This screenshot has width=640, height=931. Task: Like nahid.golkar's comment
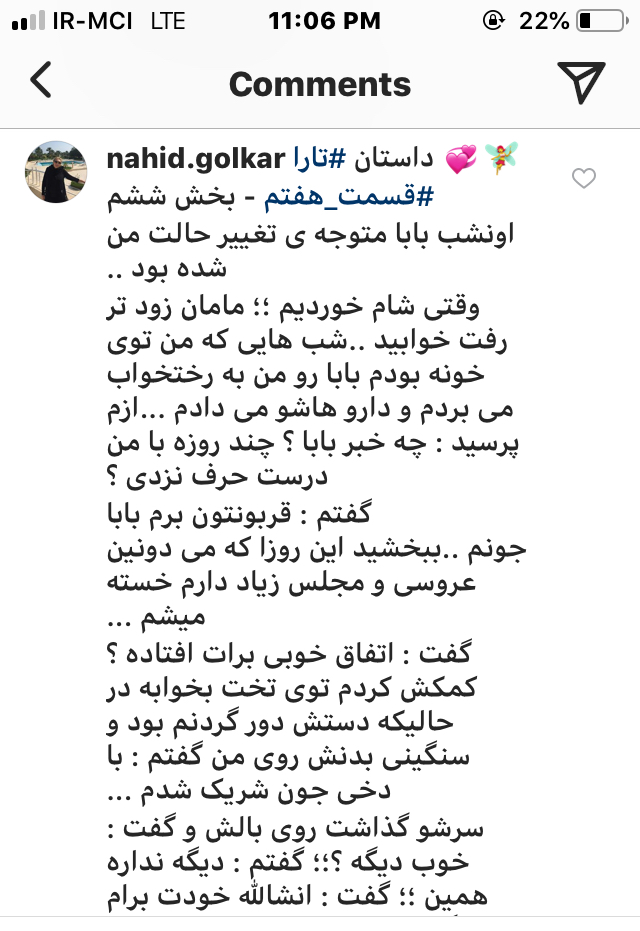point(583,179)
